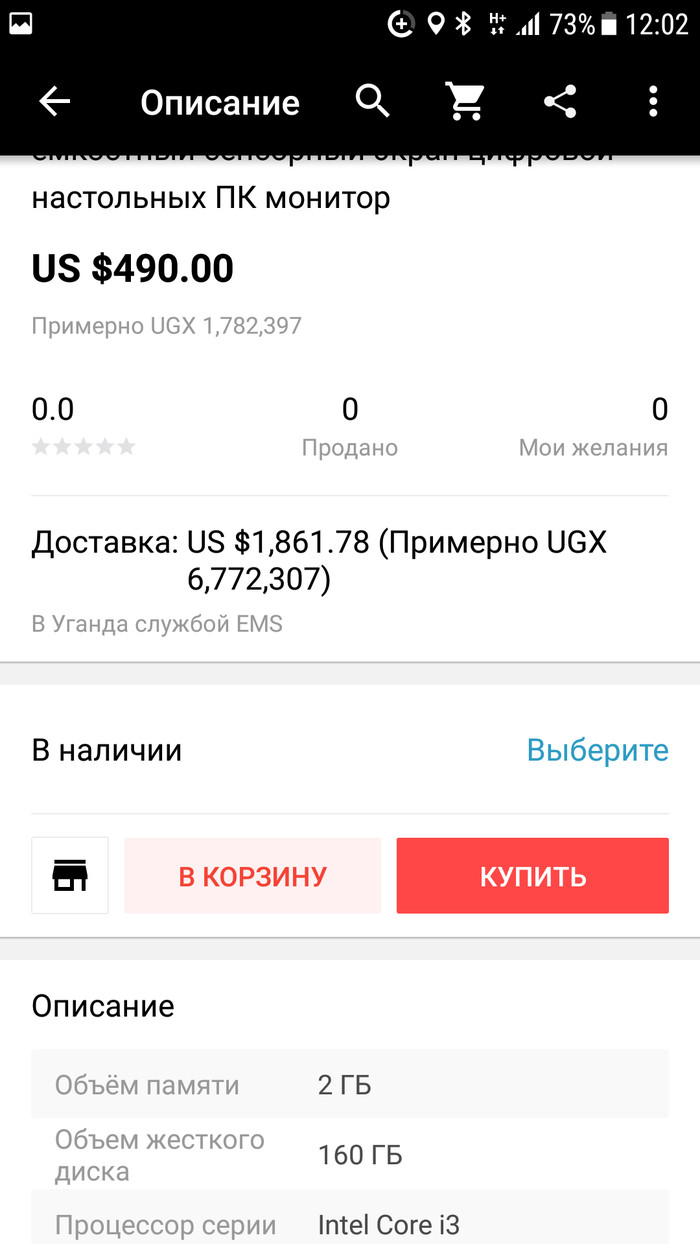
Task: Add item with В КОРЗИНУ button
Action: [x=253, y=876]
